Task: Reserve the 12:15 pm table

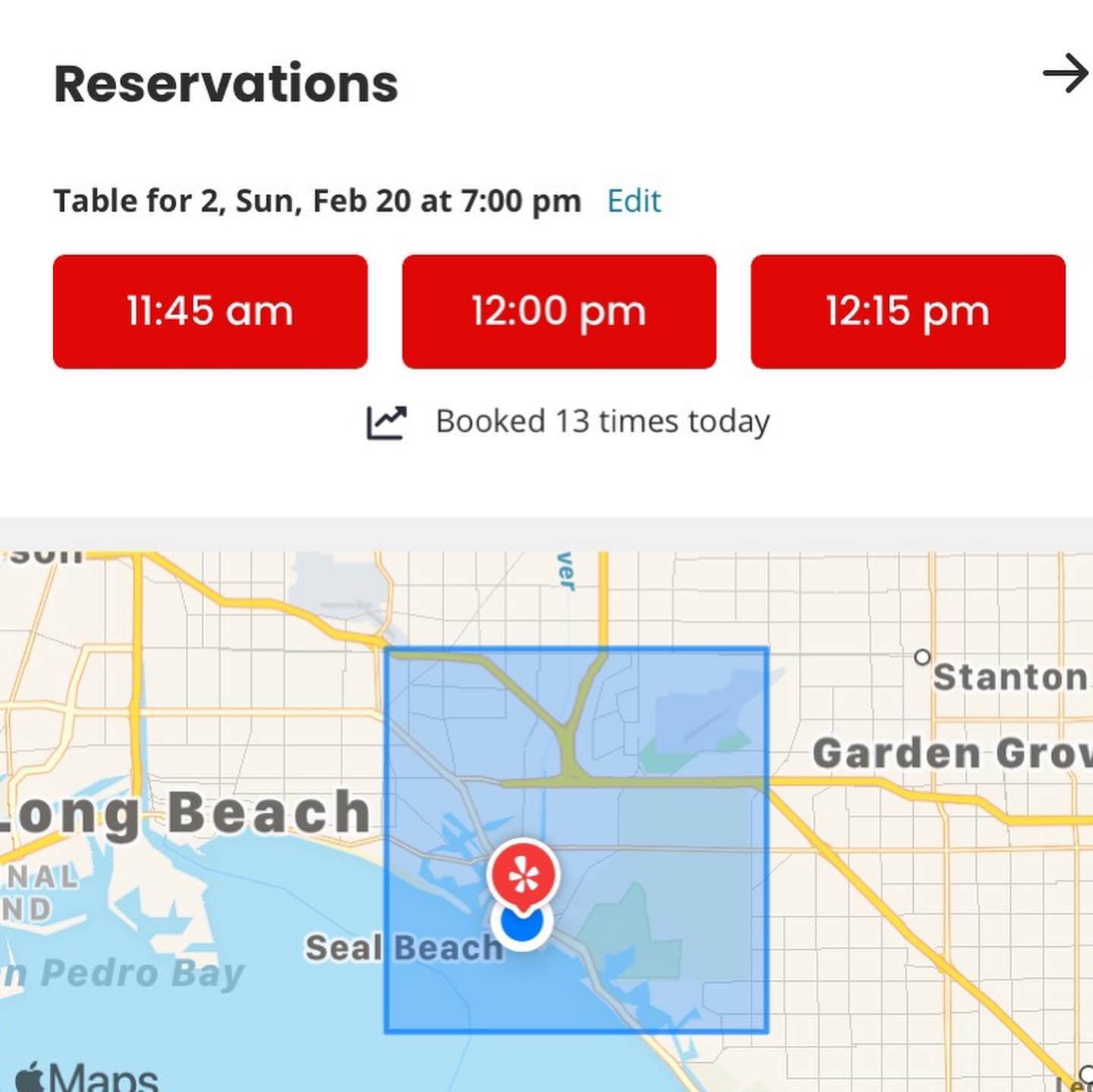Action: click(908, 312)
